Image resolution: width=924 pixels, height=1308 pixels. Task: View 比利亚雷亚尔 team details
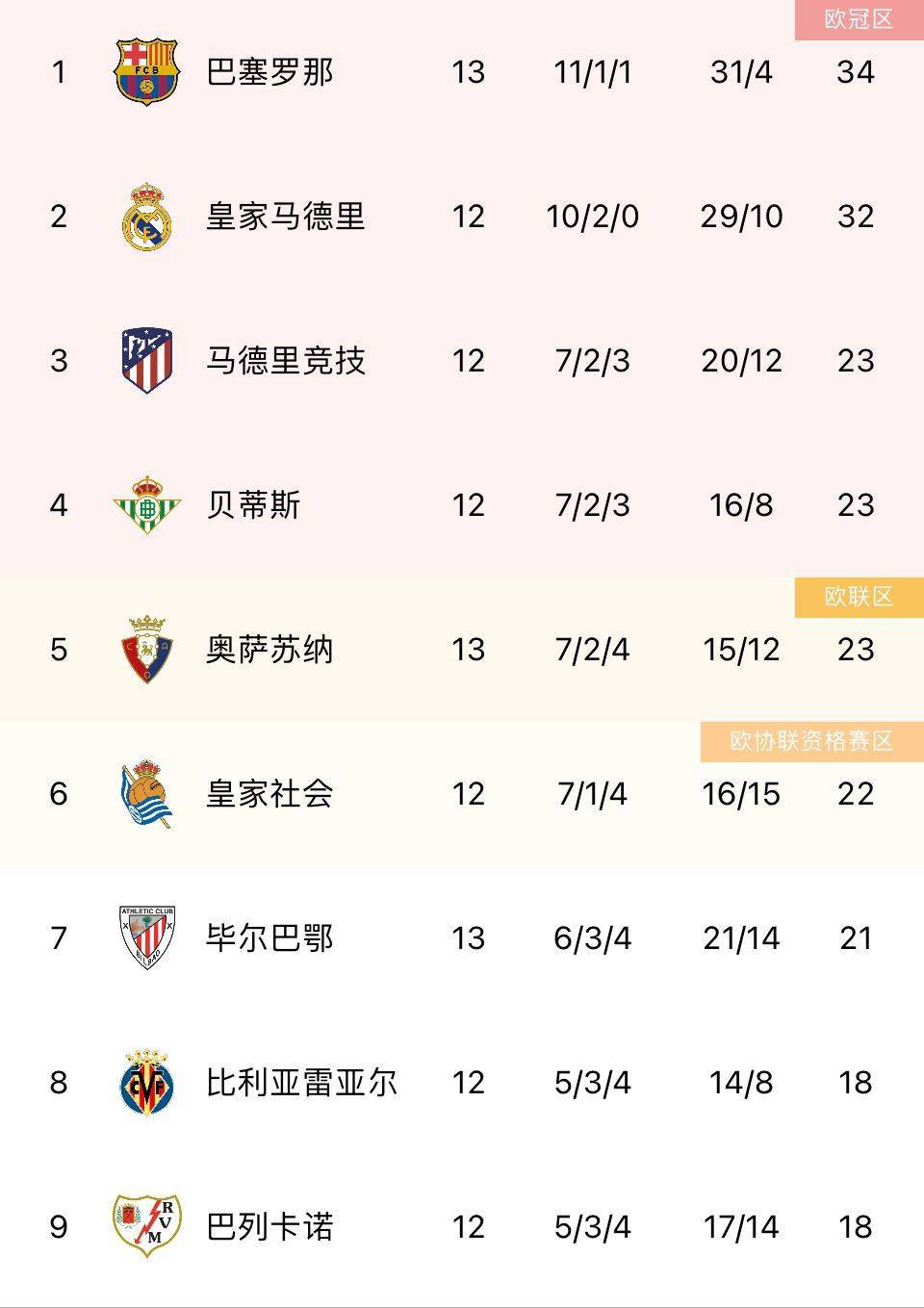(302, 1083)
